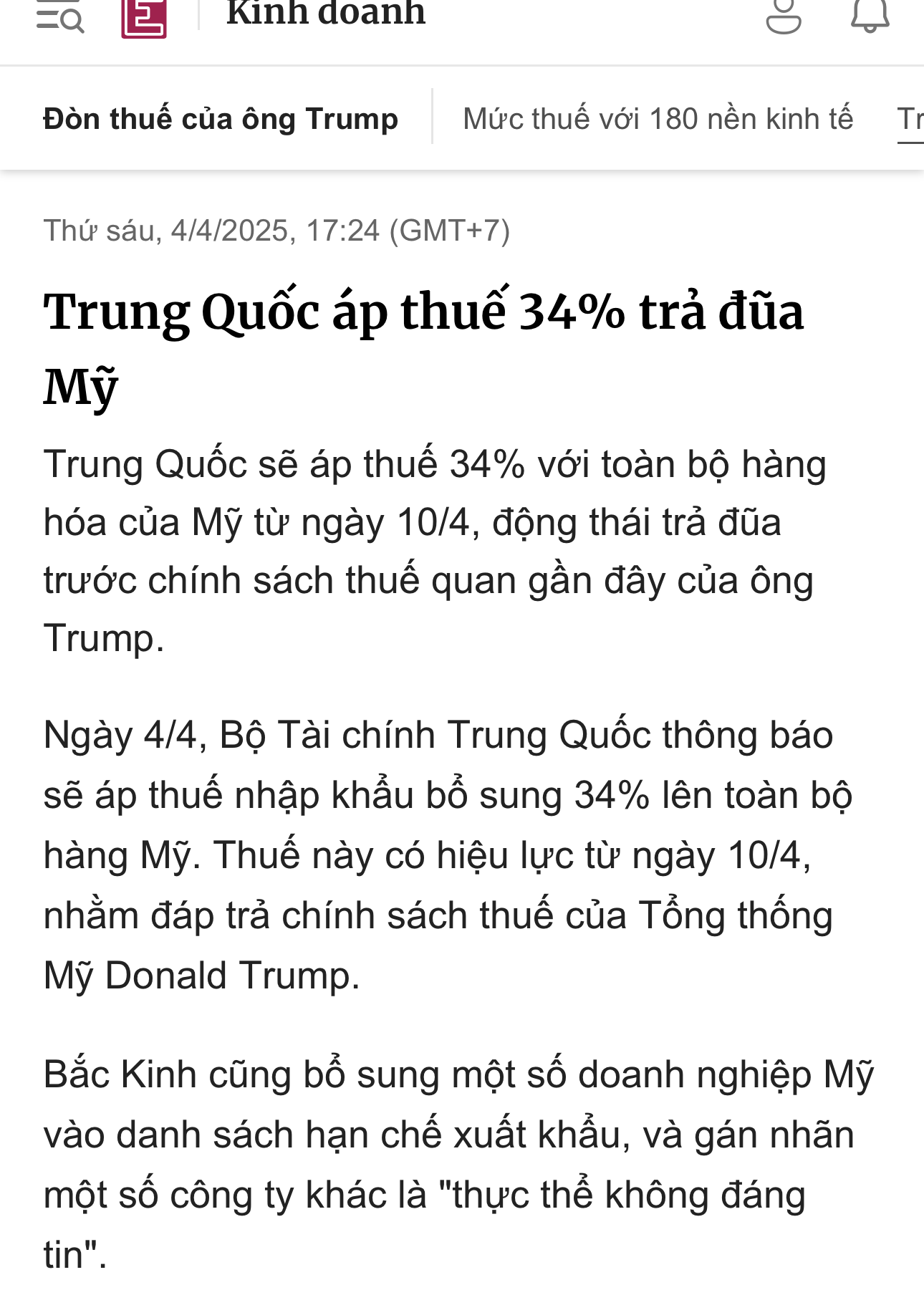Open the user account icon
The height and width of the screenshot is (1290, 924).
point(783,16)
